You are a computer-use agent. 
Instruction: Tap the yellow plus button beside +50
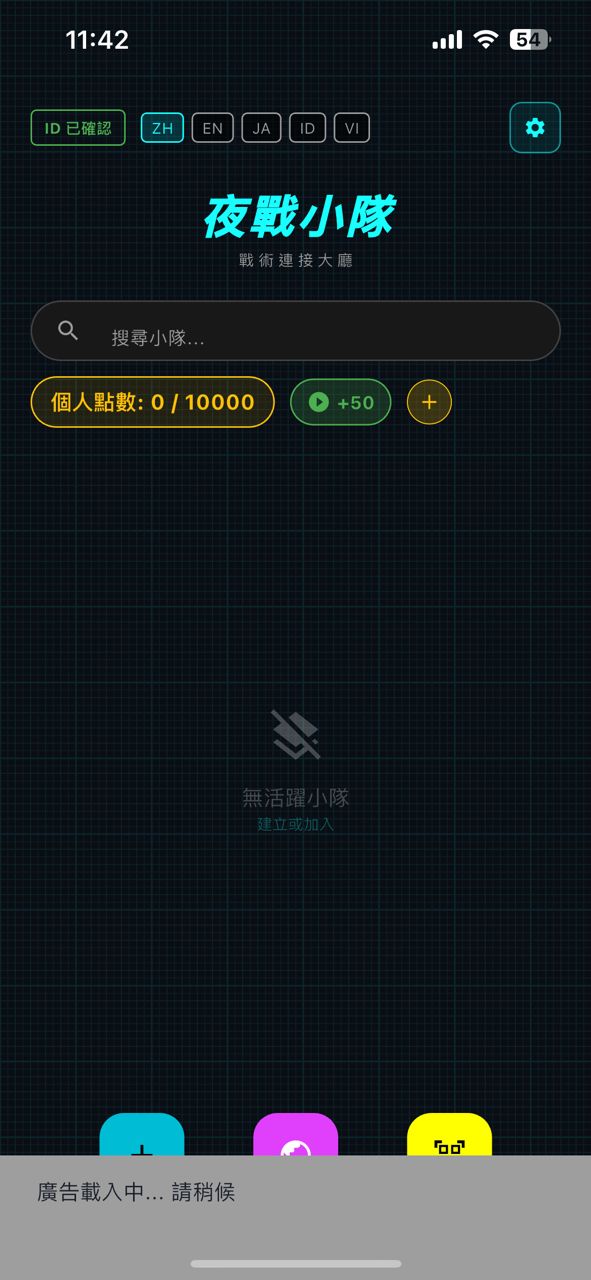(x=429, y=402)
